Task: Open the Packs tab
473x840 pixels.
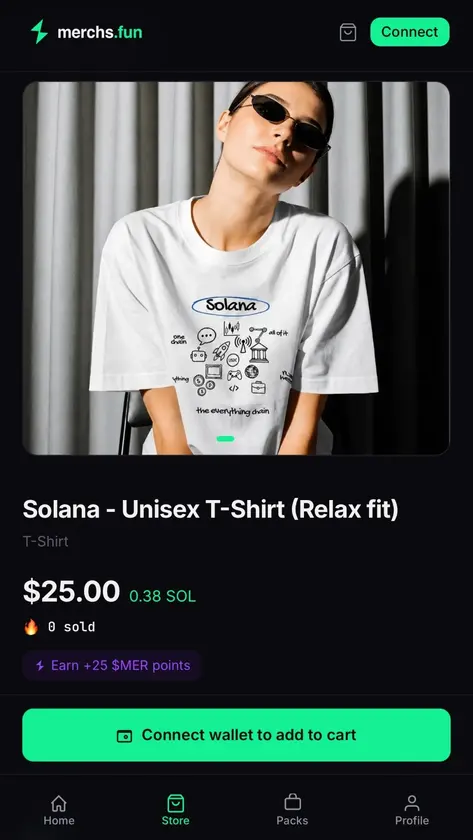Action: pyautogui.click(x=292, y=810)
